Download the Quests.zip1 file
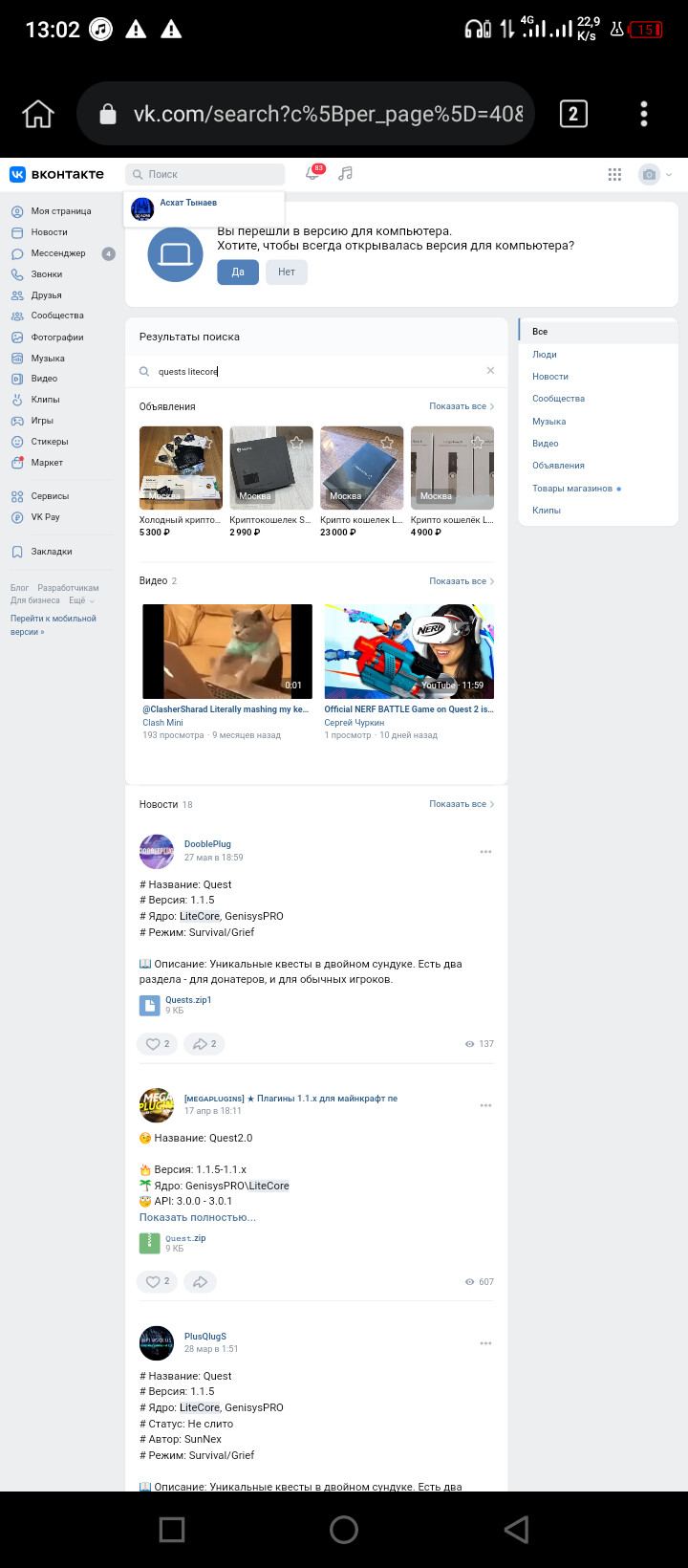The image size is (688, 1568). tap(187, 1000)
